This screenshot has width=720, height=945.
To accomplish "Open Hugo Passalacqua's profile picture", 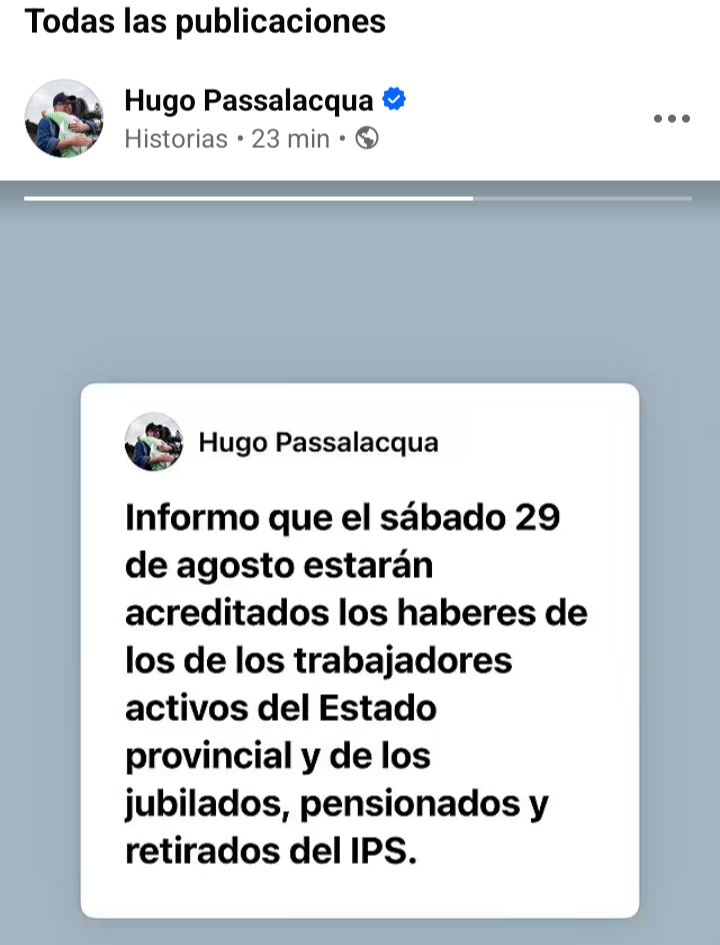I will [x=64, y=119].
